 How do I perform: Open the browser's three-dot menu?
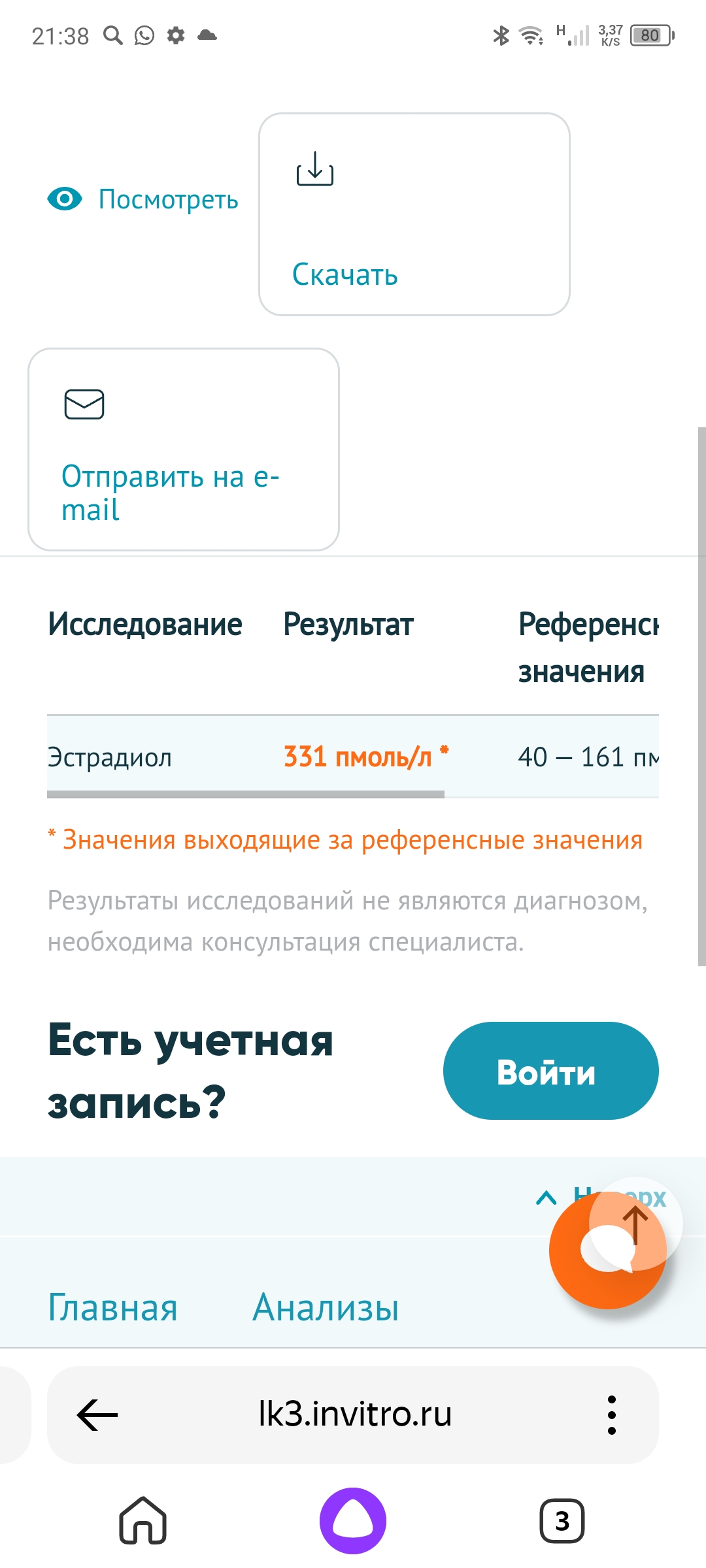coord(611,1415)
